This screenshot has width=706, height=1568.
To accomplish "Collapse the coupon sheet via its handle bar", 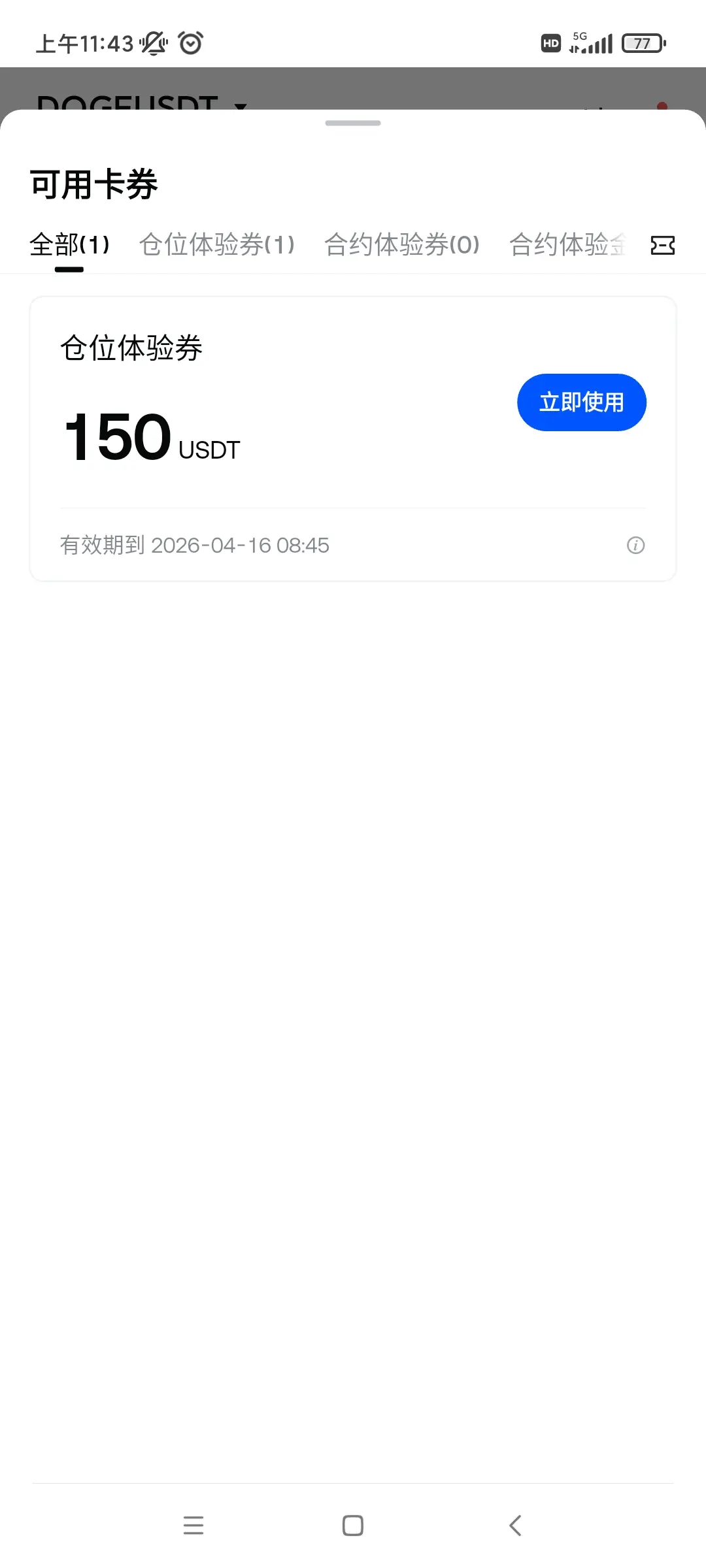I will coord(352,122).
